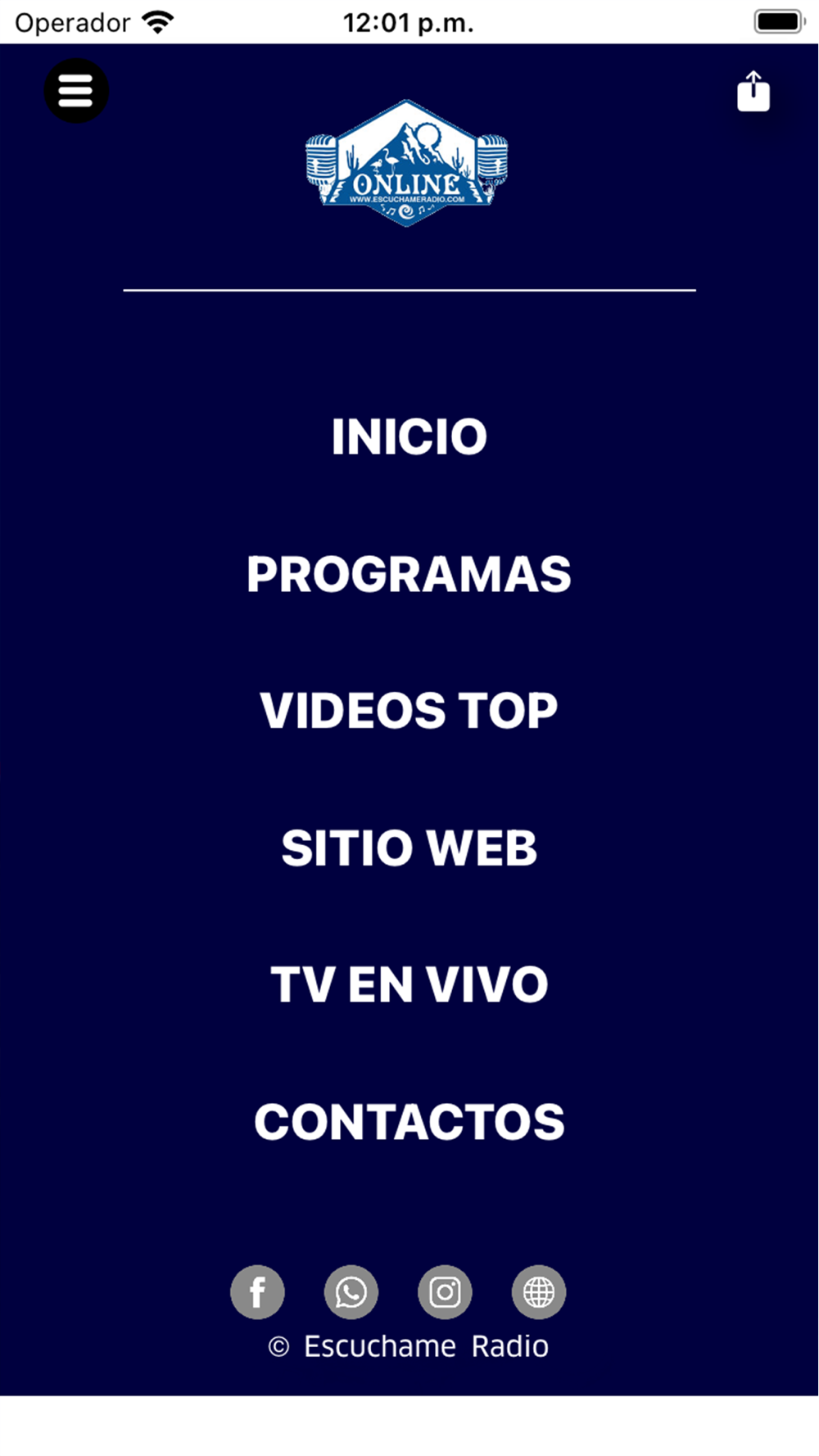Open PROGRAMAS section
Viewport: 819px width, 1456px height.
[x=409, y=574]
